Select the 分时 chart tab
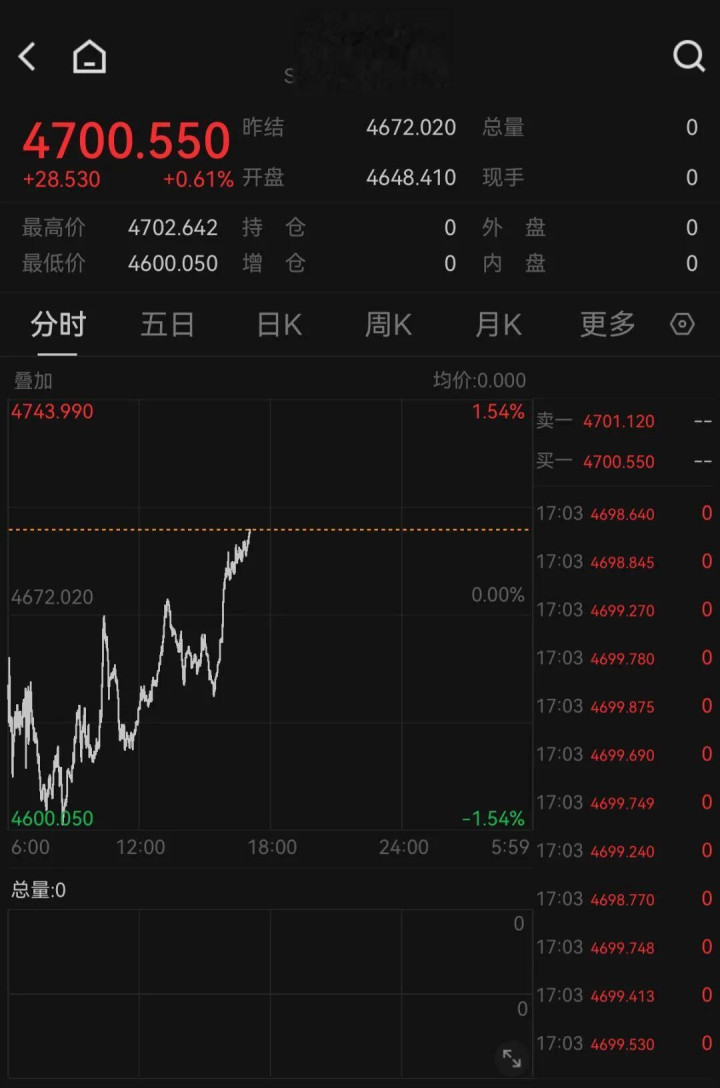This screenshot has height=1088, width=720. tap(58, 325)
